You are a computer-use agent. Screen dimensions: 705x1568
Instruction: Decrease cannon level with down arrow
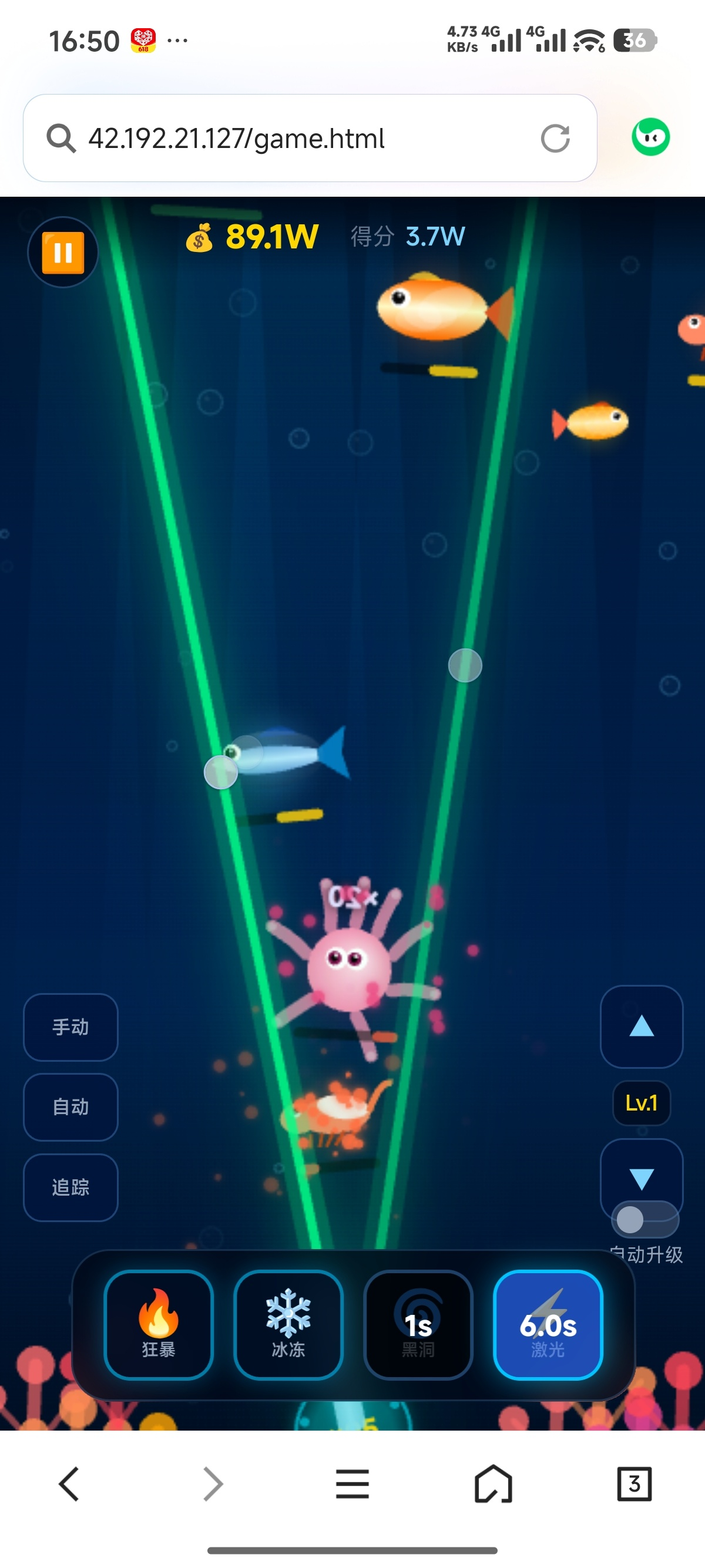(x=642, y=1178)
